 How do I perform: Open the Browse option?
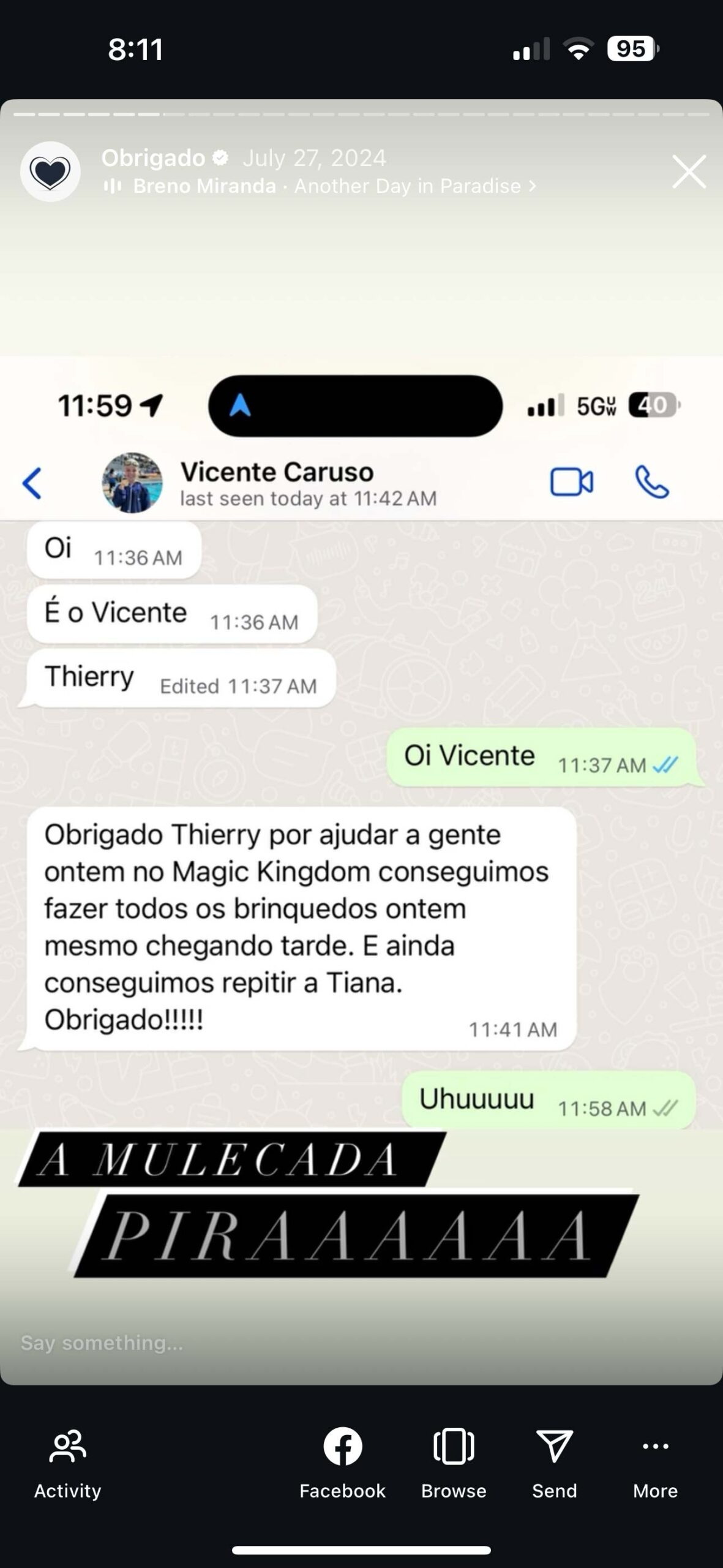coord(454,1464)
